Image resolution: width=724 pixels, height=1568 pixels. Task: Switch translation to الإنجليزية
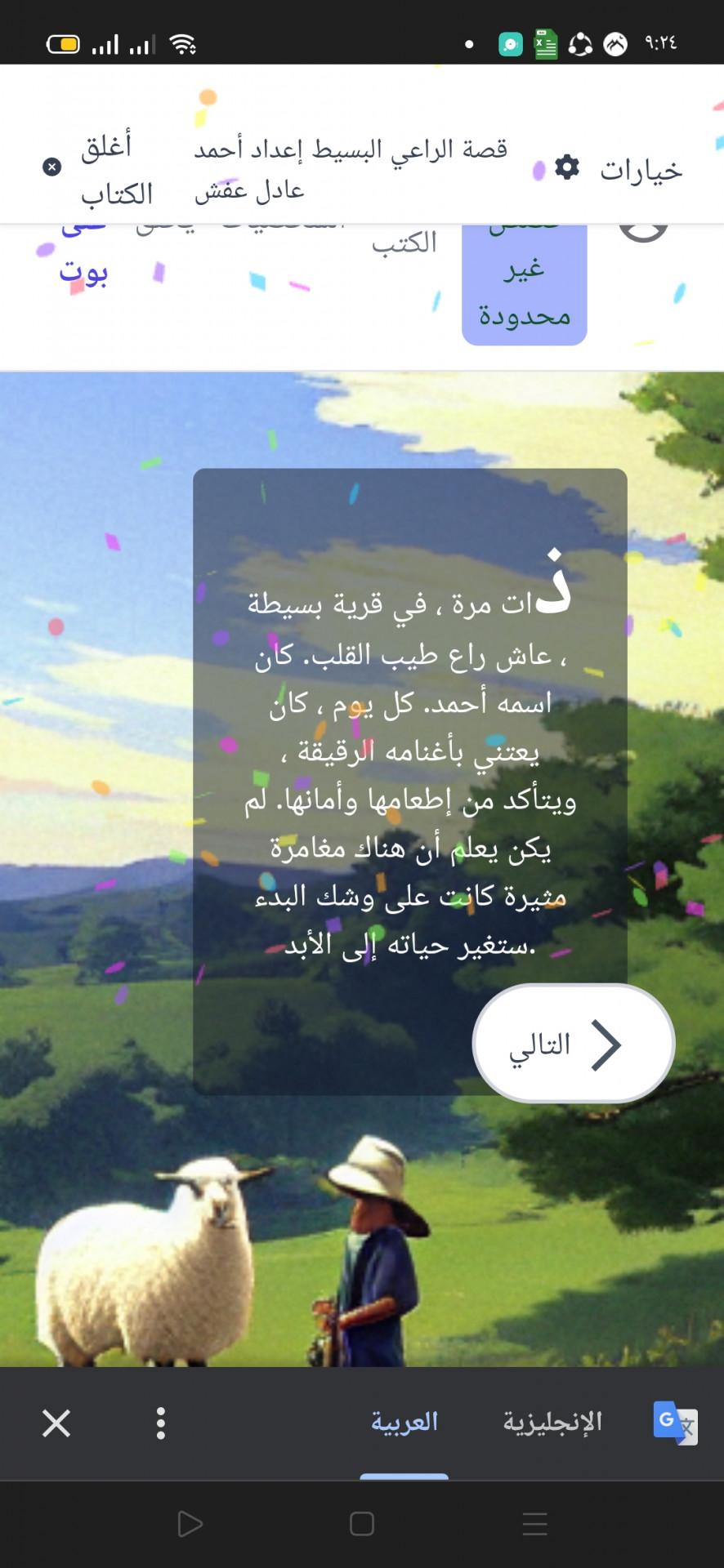552,1422
